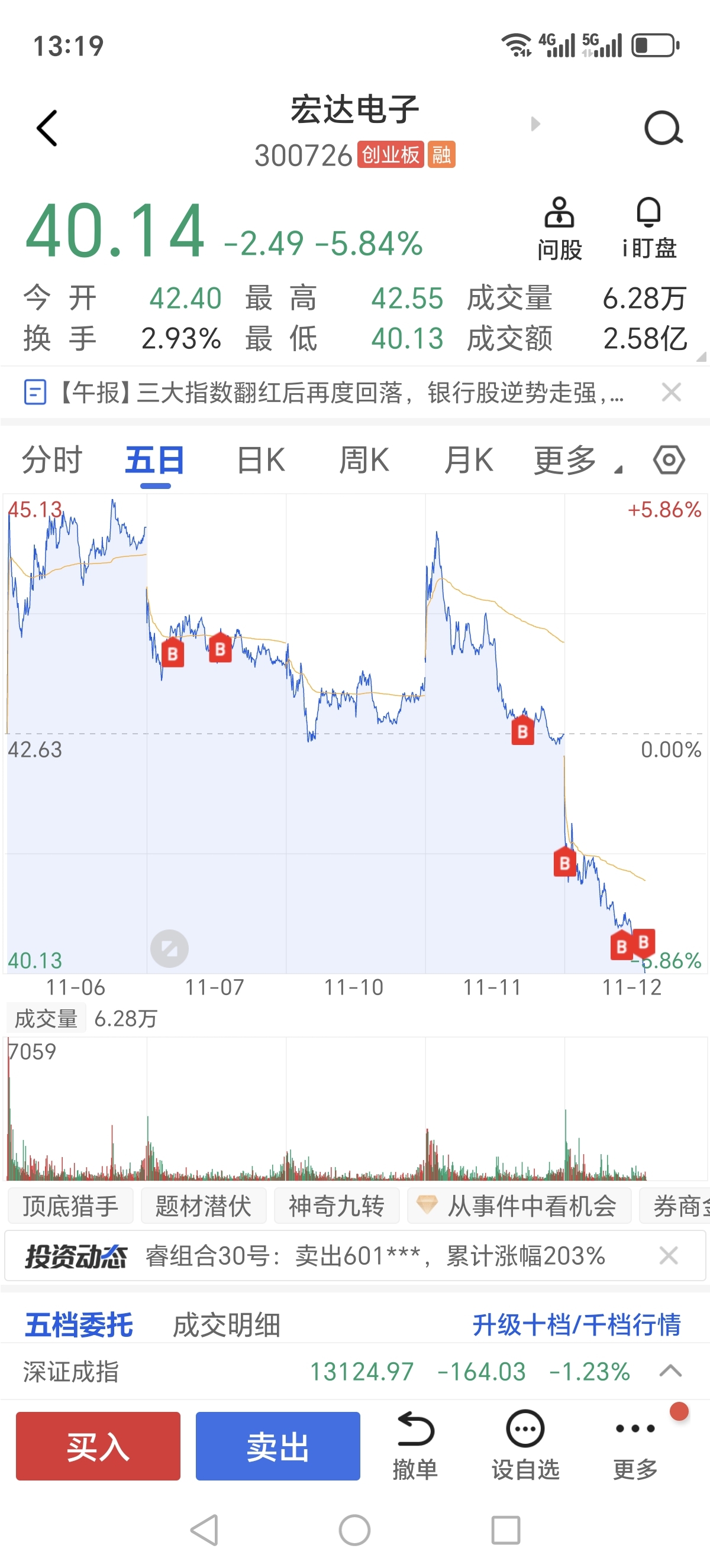Viewport: 710px width, 1568px height.
Task: Open 撤单 to cancel orders
Action: coord(415,1446)
